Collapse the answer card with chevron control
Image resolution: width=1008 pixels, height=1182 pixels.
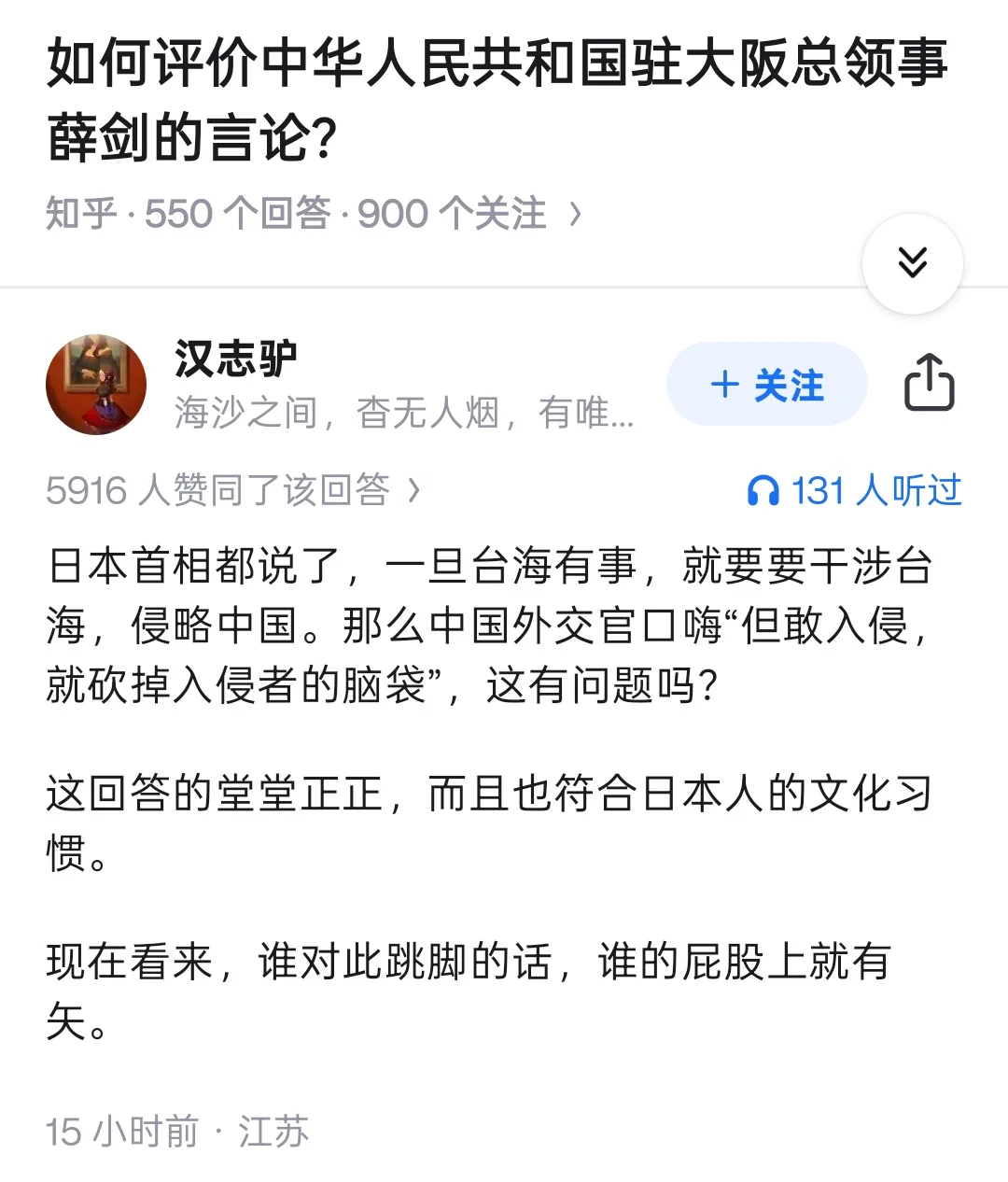(x=912, y=263)
